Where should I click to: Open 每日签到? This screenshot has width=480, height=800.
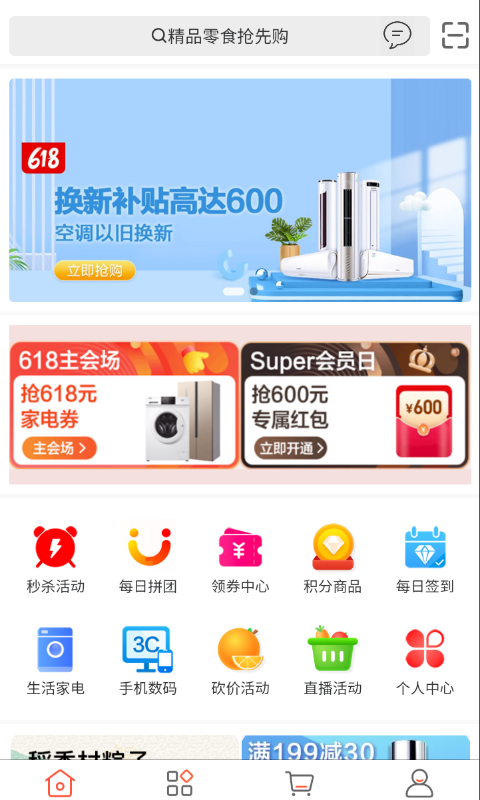click(x=425, y=560)
